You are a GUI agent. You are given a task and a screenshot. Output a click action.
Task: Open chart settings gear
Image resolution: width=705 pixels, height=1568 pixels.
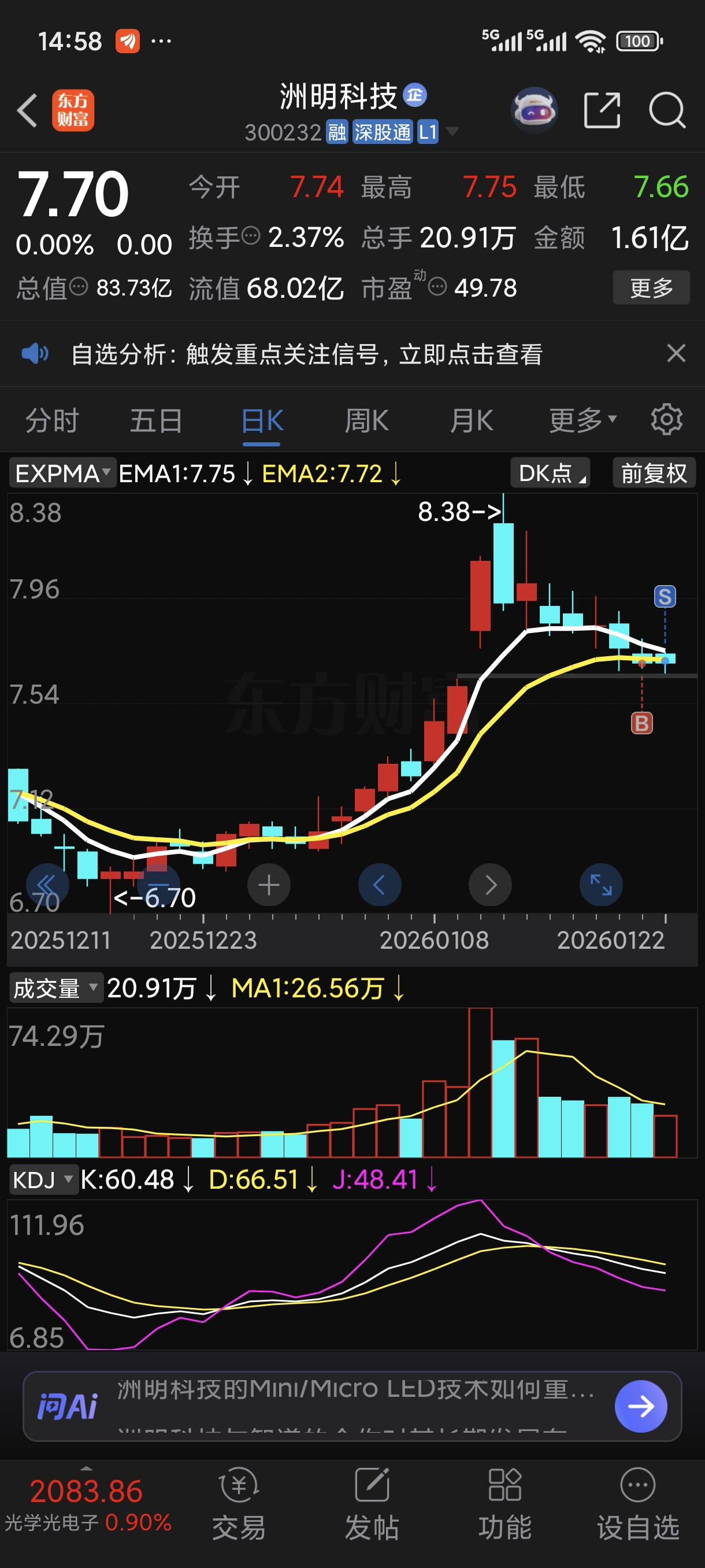667,419
